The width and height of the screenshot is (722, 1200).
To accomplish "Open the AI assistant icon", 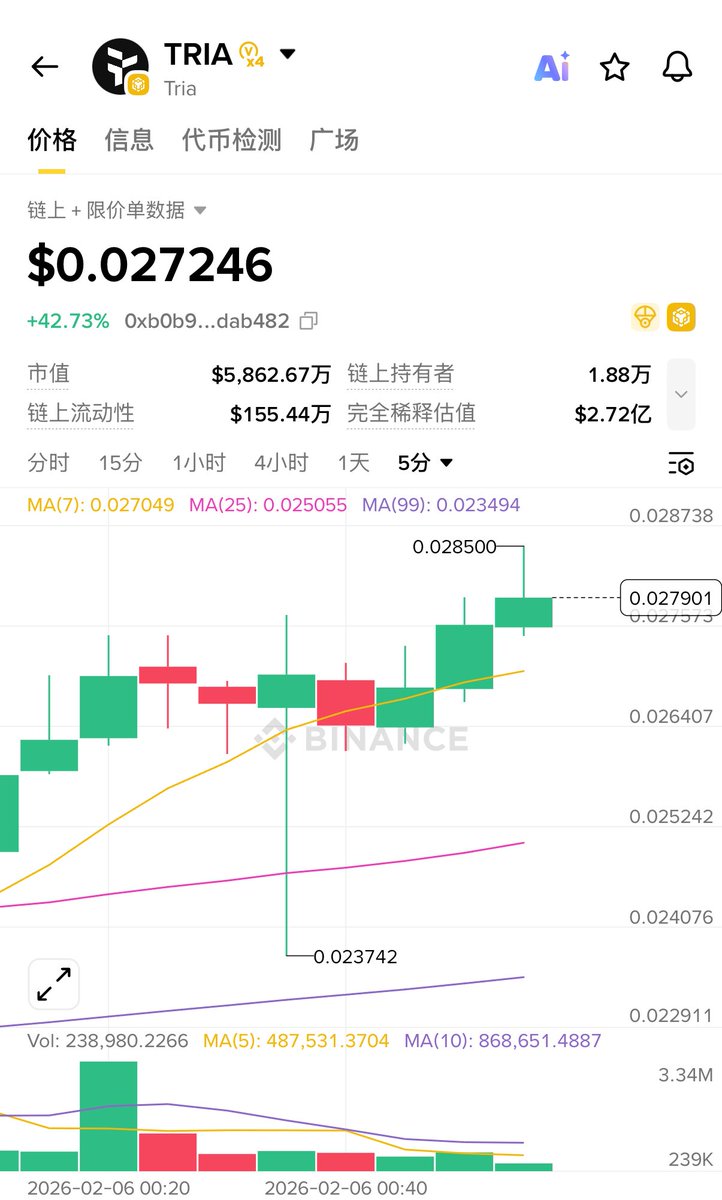I will pos(552,68).
